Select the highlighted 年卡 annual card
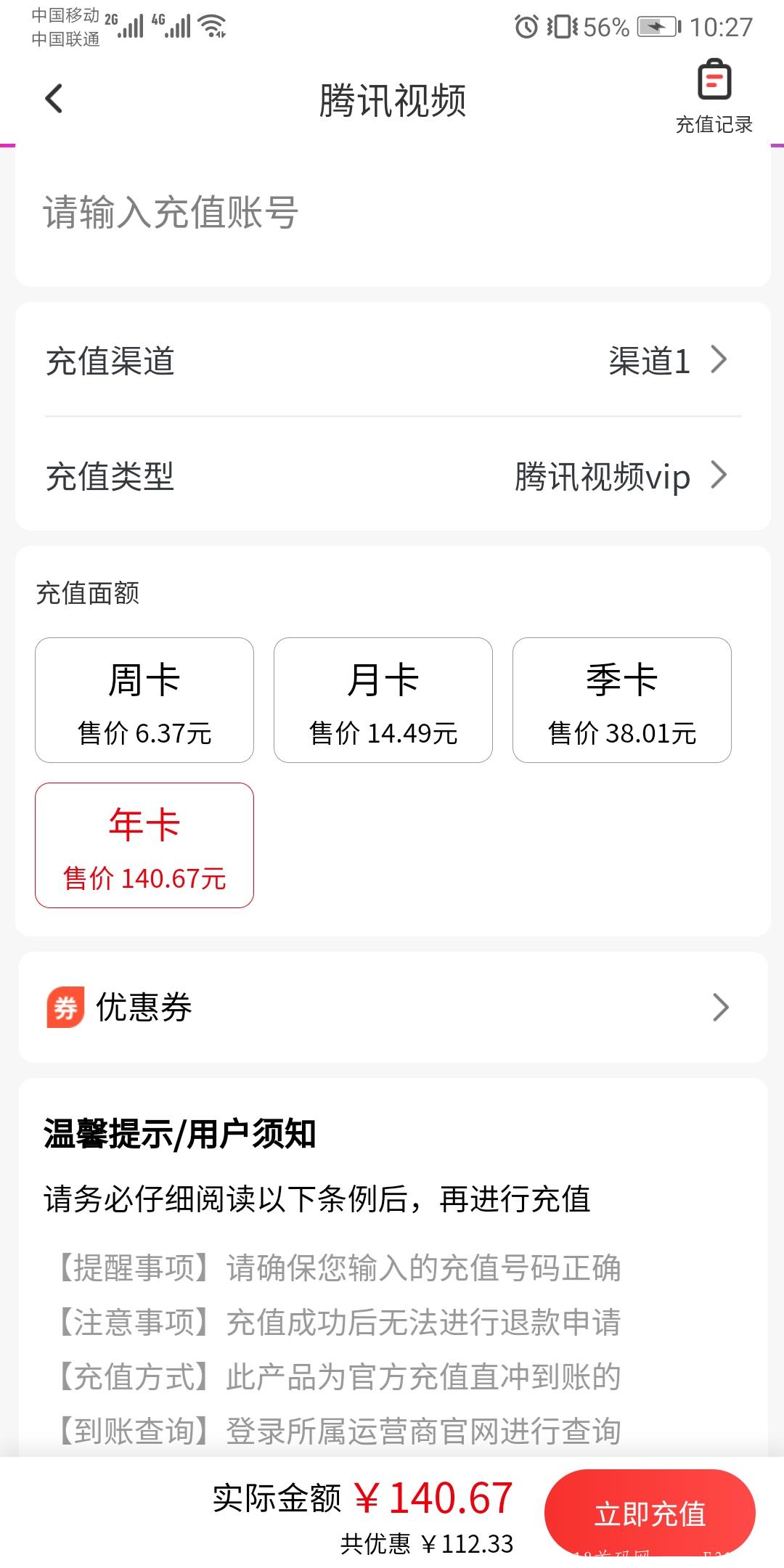The image size is (784, 1568). 144,844
